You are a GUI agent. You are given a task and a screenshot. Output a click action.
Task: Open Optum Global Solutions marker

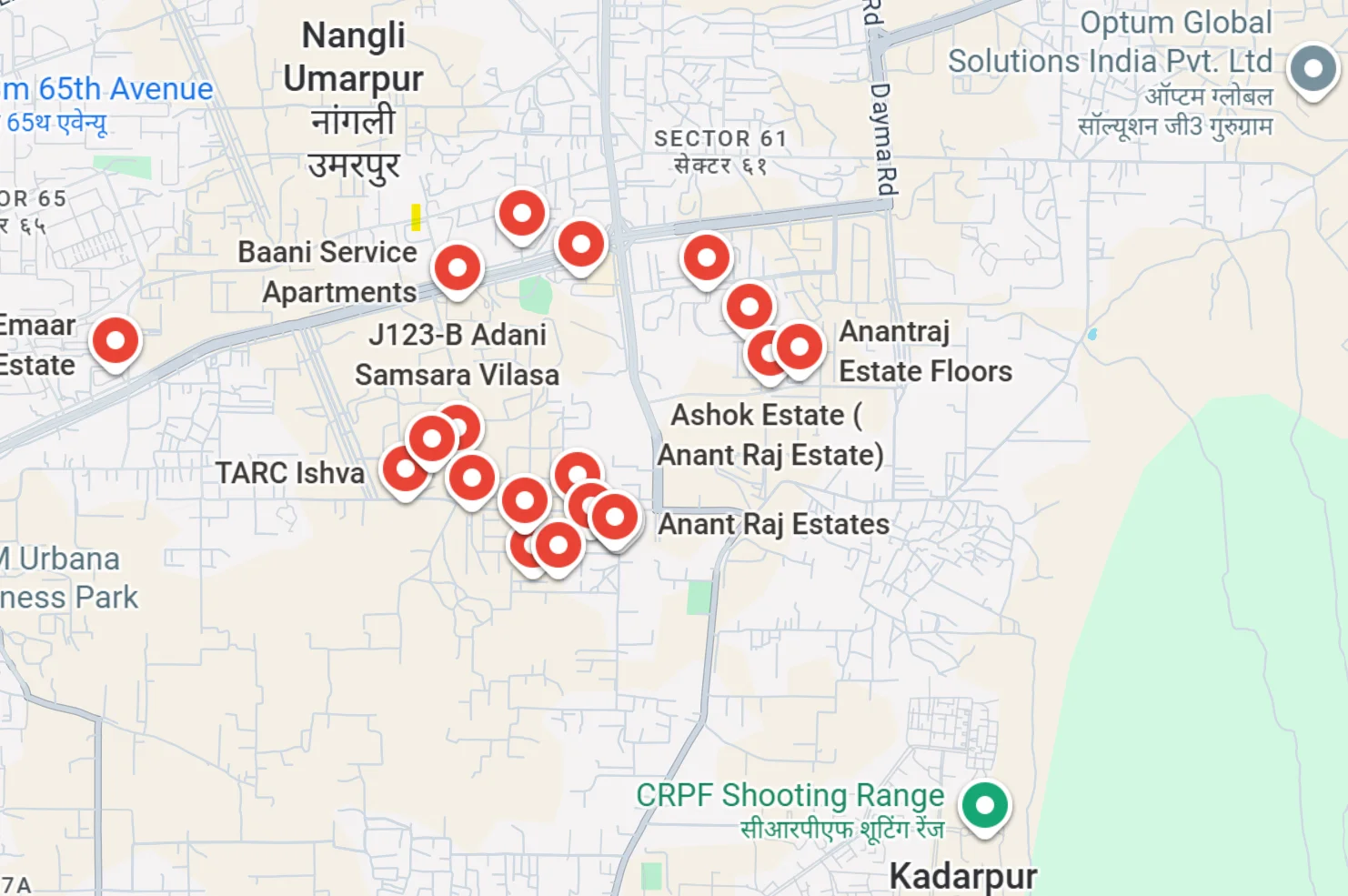[1313, 69]
